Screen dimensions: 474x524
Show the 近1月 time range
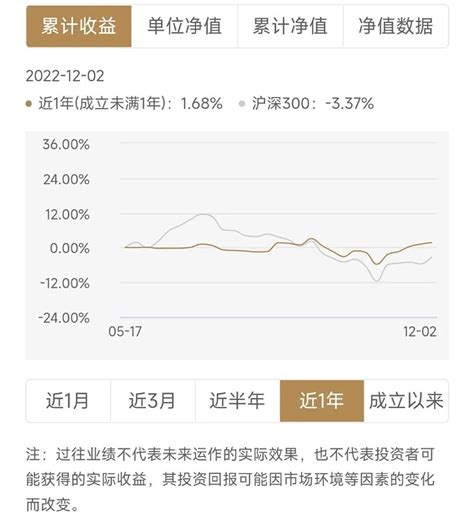click(68, 401)
